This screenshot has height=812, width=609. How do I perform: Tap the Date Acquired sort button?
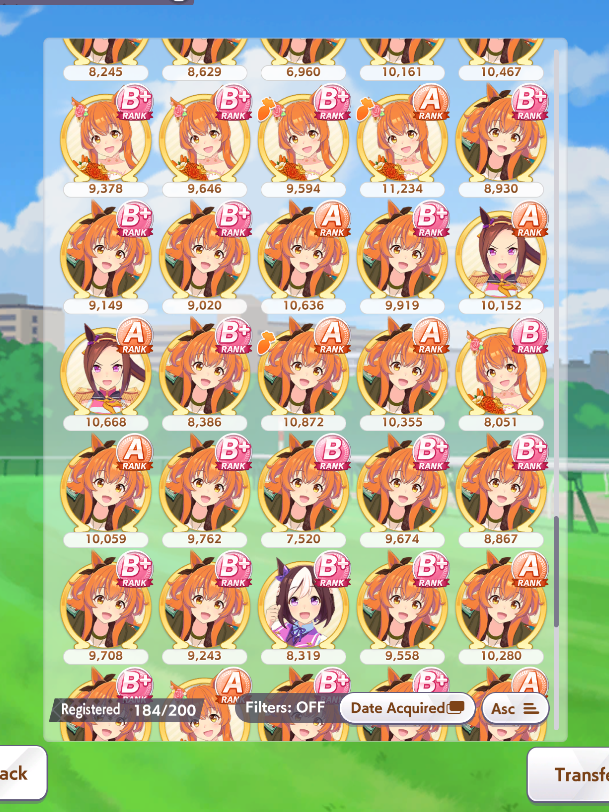pyautogui.click(x=407, y=708)
